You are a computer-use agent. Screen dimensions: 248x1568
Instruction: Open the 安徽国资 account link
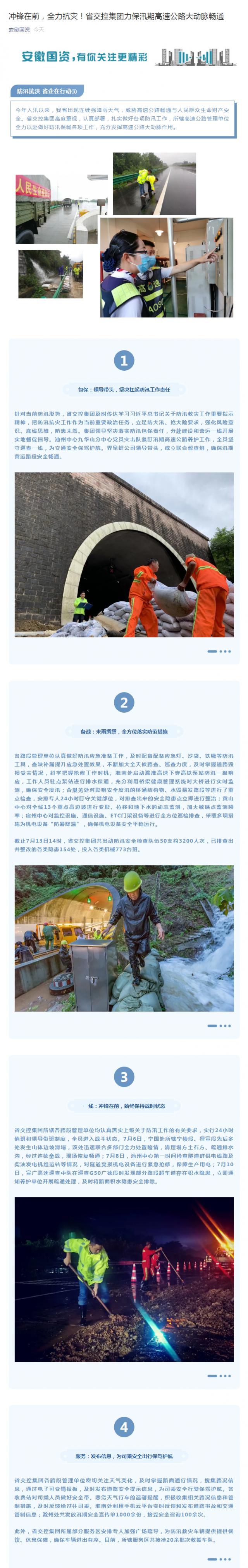[19, 29]
